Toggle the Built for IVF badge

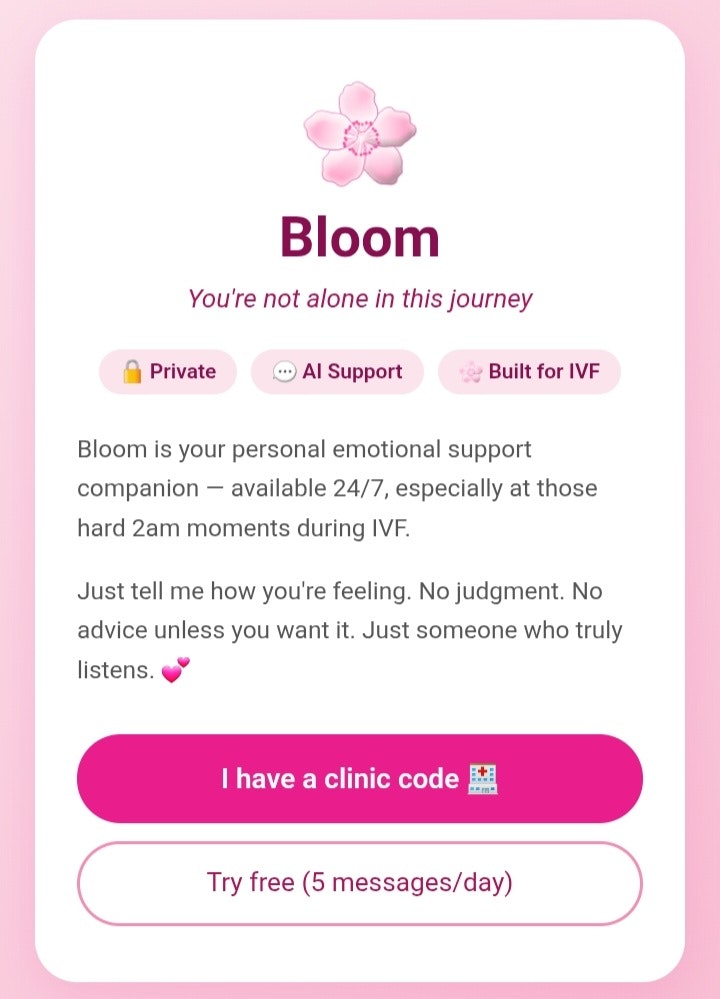[529, 371]
